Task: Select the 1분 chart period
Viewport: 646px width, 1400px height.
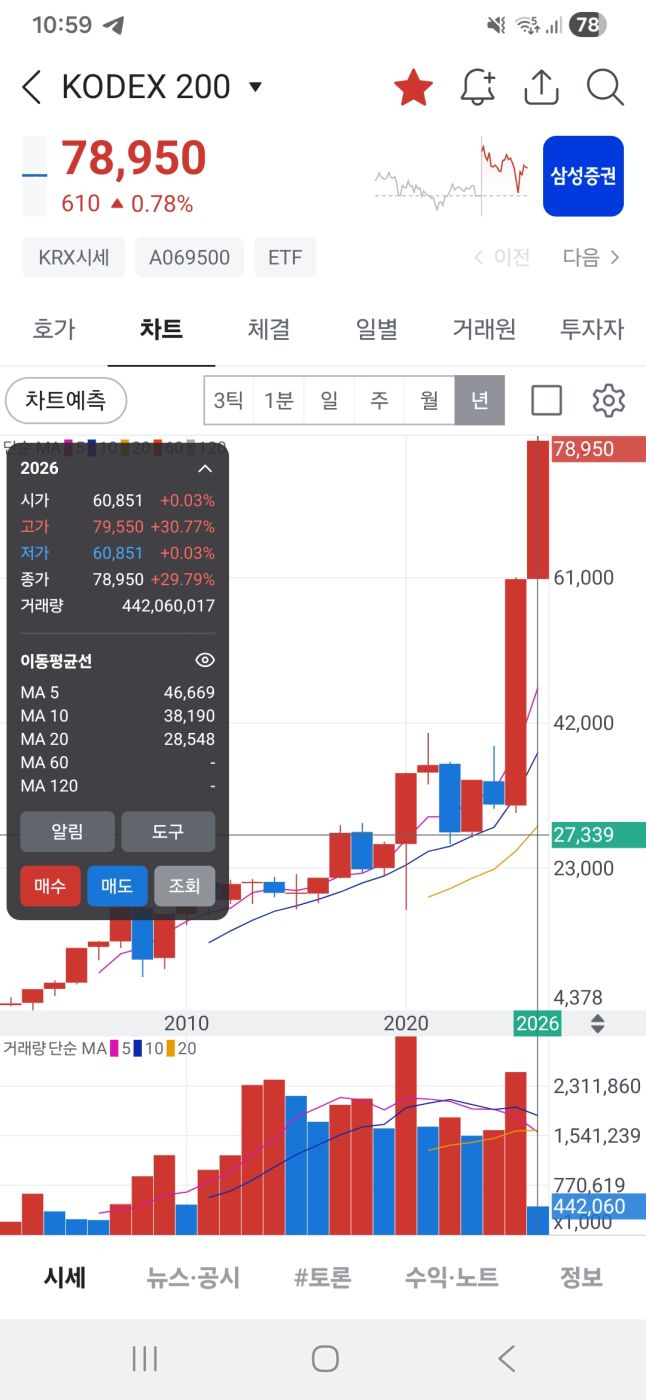Action: coord(279,401)
